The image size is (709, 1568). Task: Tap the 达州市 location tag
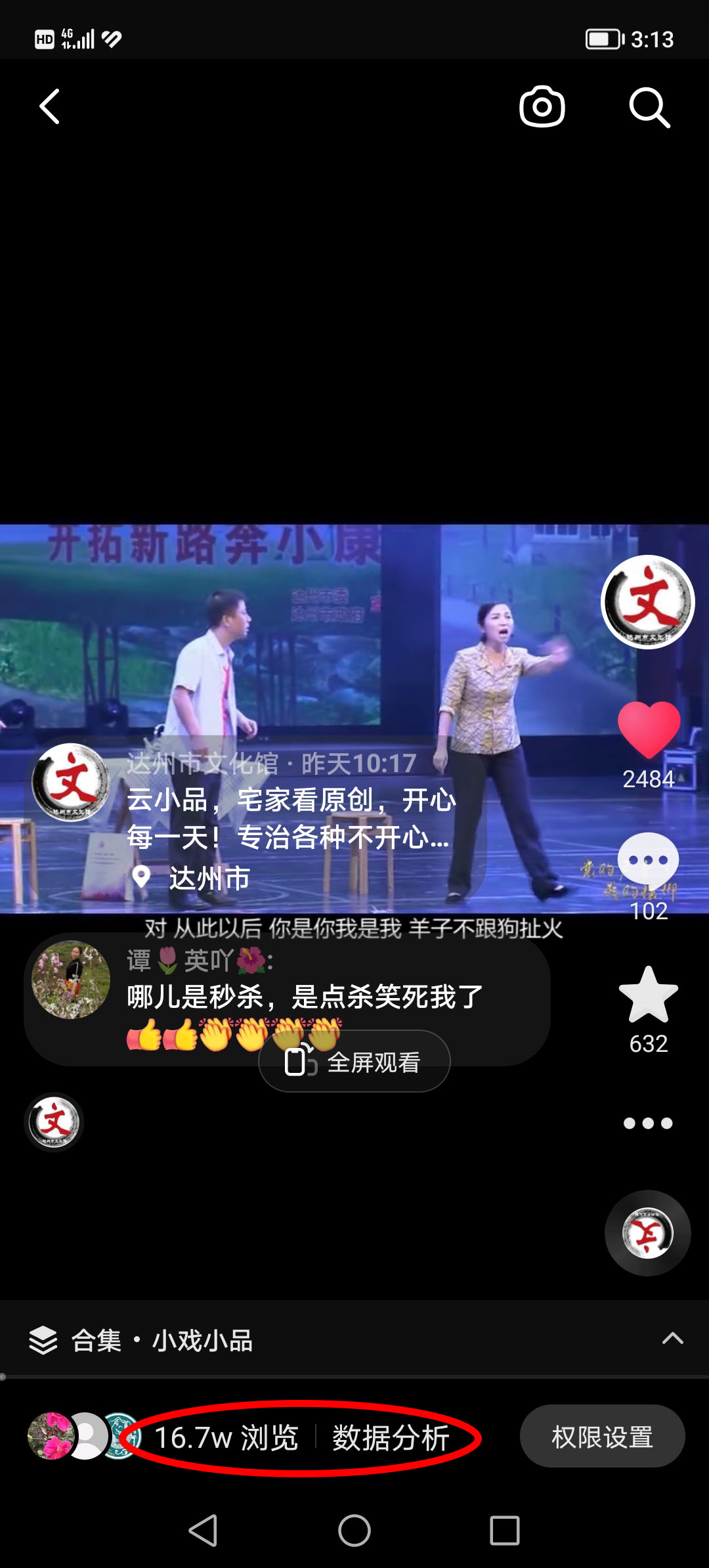coord(209,878)
